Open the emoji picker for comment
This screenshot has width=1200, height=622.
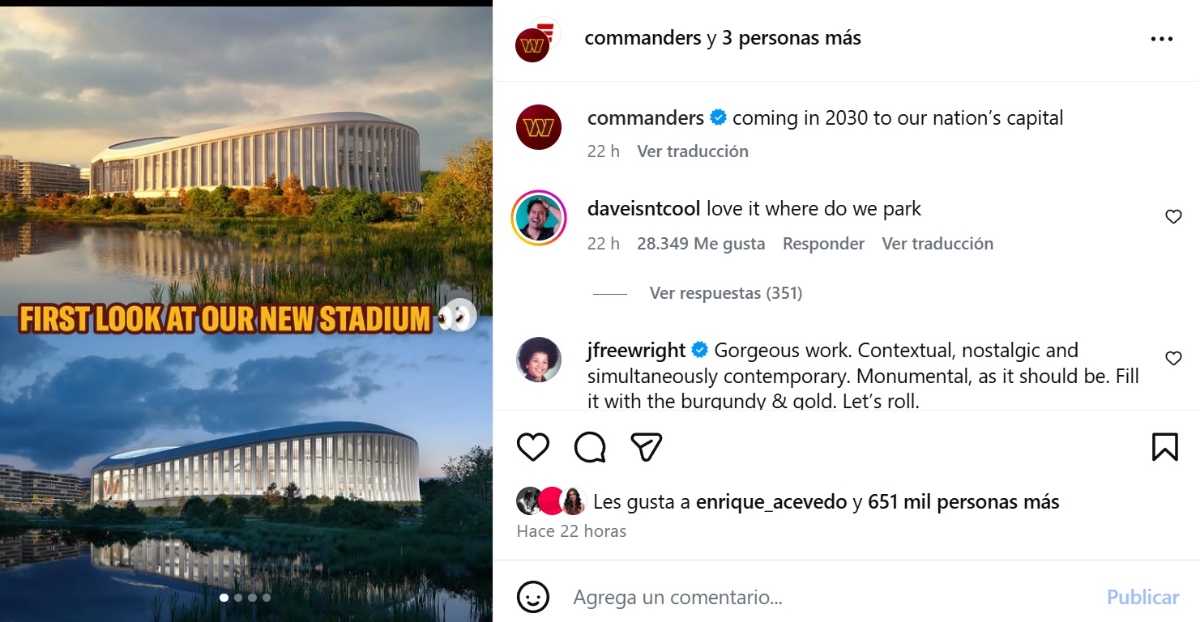(x=533, y=597)
